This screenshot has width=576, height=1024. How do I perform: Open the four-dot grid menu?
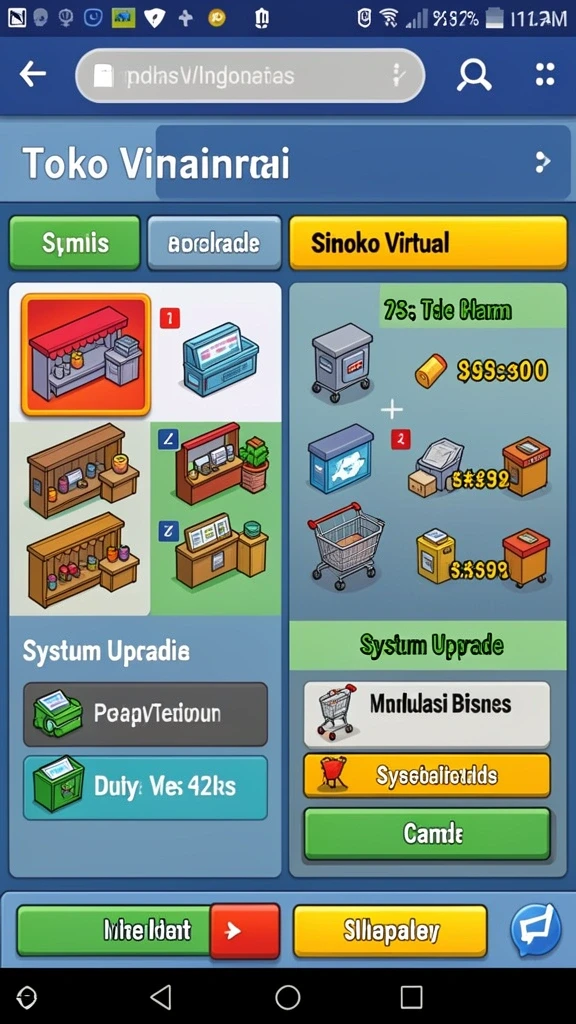pyautogui.click(x=545, y=74)
